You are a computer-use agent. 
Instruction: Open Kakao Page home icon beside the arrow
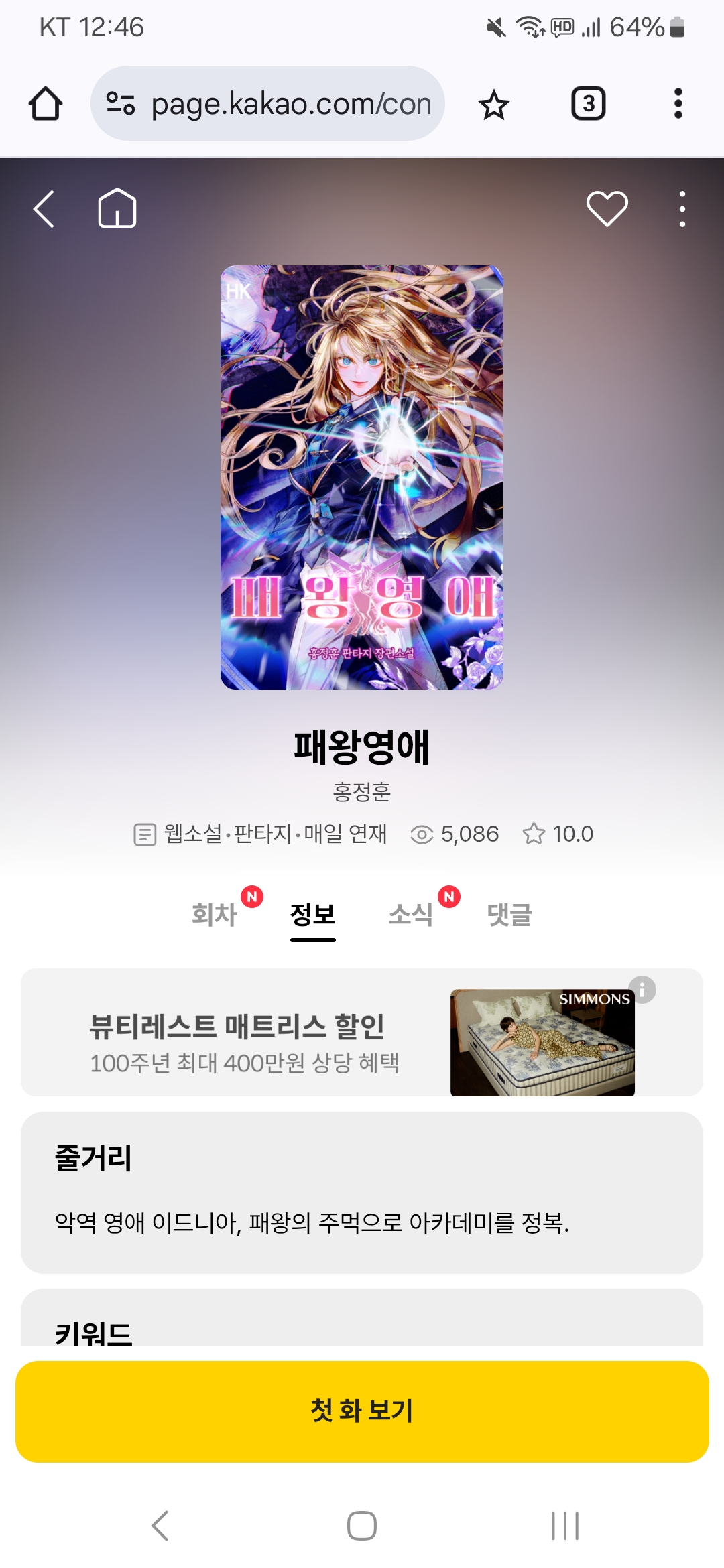point(117,209)
